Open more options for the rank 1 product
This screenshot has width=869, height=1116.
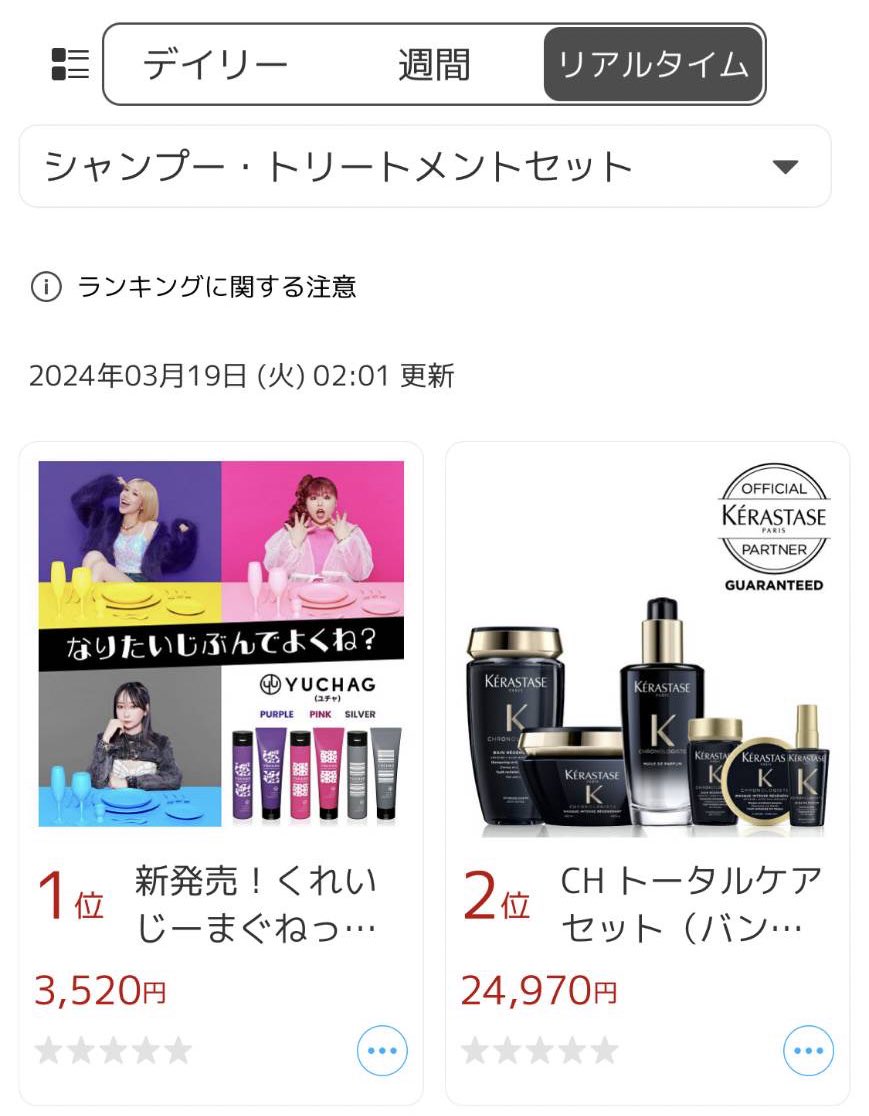click(381, 1050)
